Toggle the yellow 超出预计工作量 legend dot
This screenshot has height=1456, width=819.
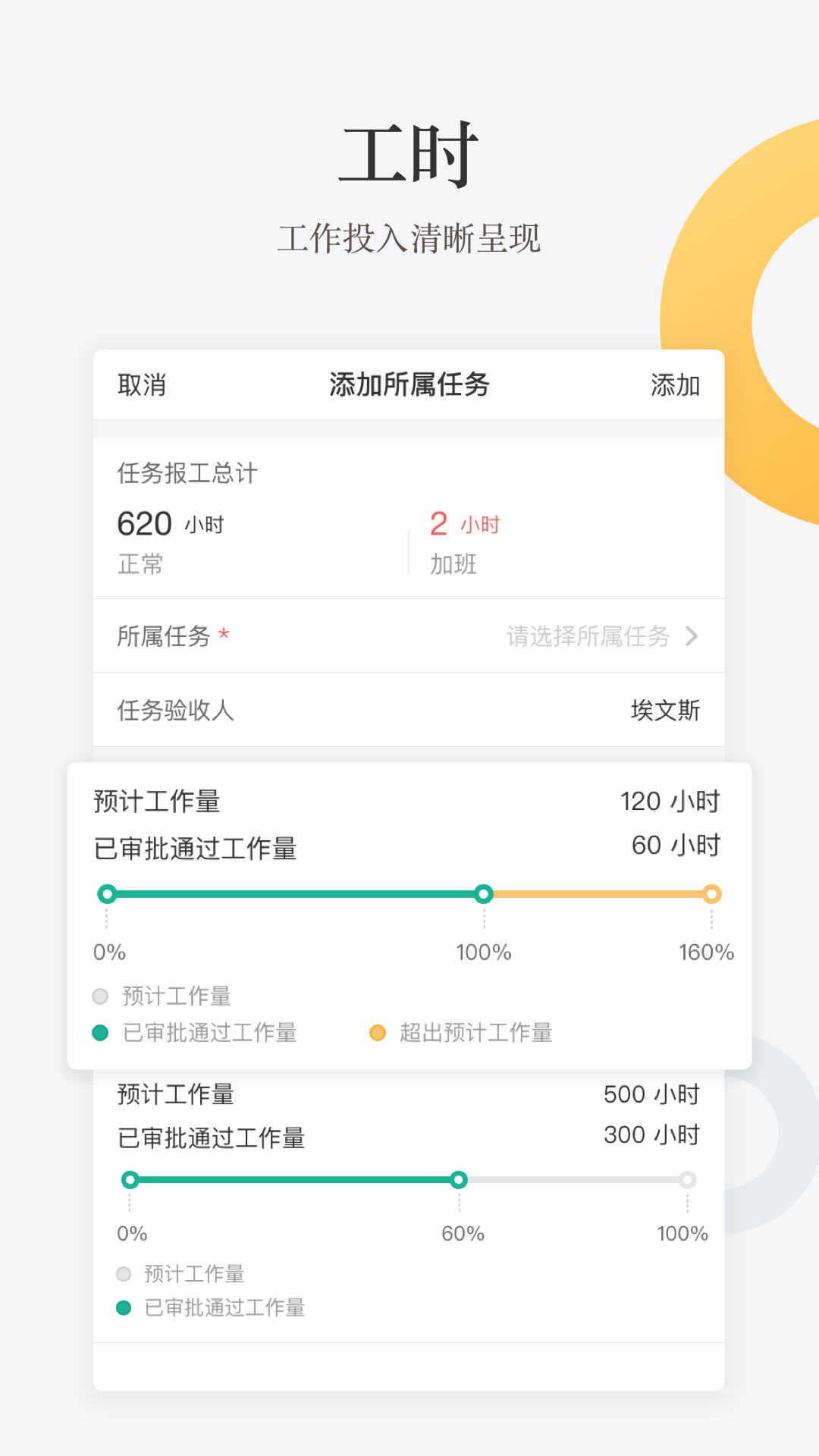click(x=379, y=1033)
